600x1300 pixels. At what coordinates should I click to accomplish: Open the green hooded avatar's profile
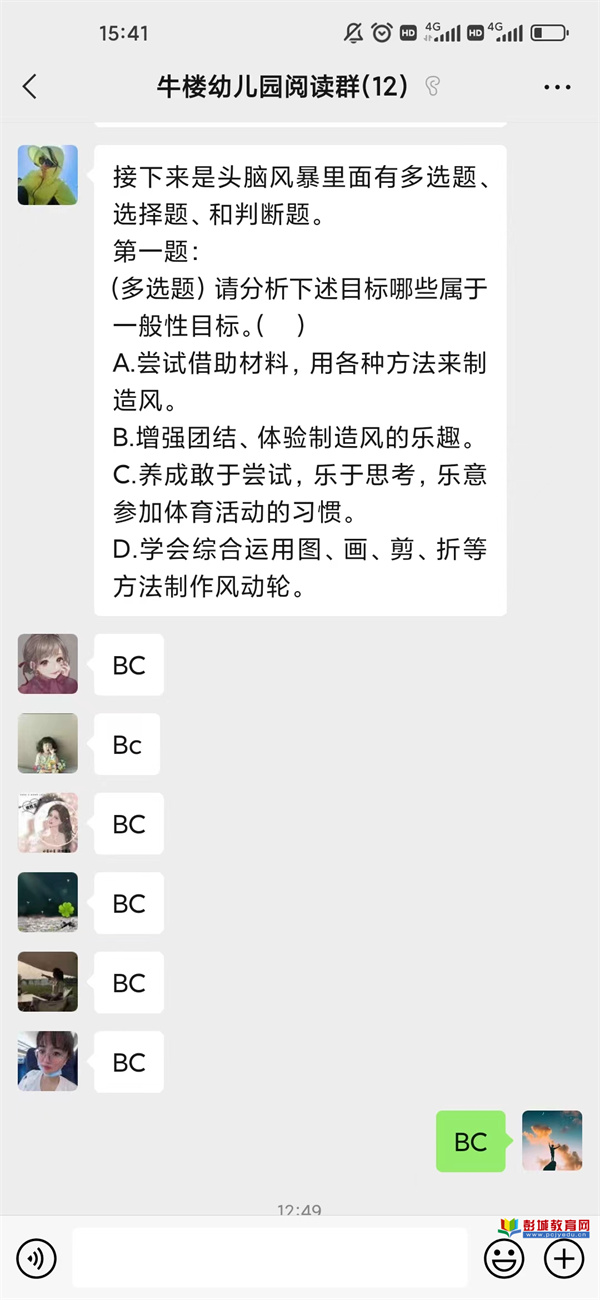point(47,175)
